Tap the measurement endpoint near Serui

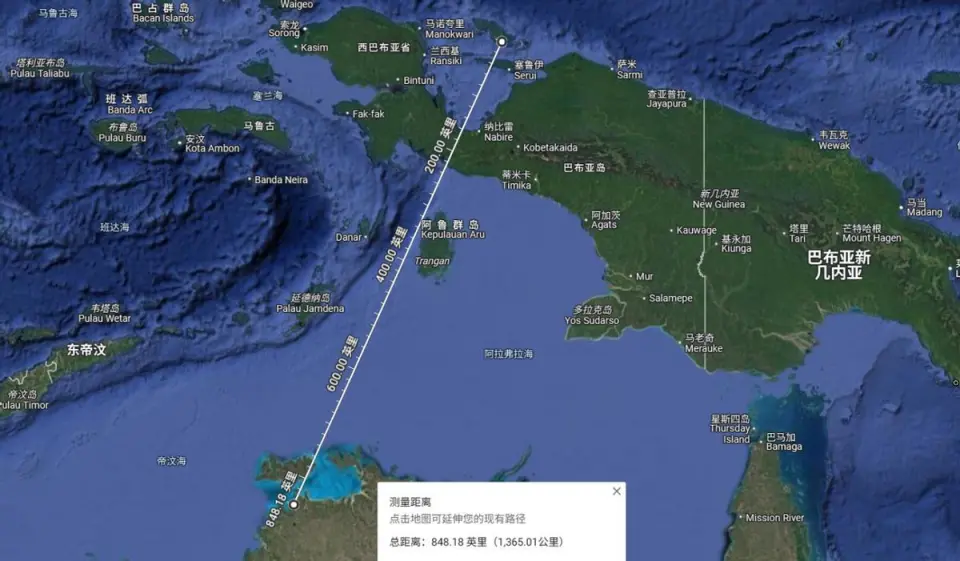pyautogui.click(x=501, y=41)
